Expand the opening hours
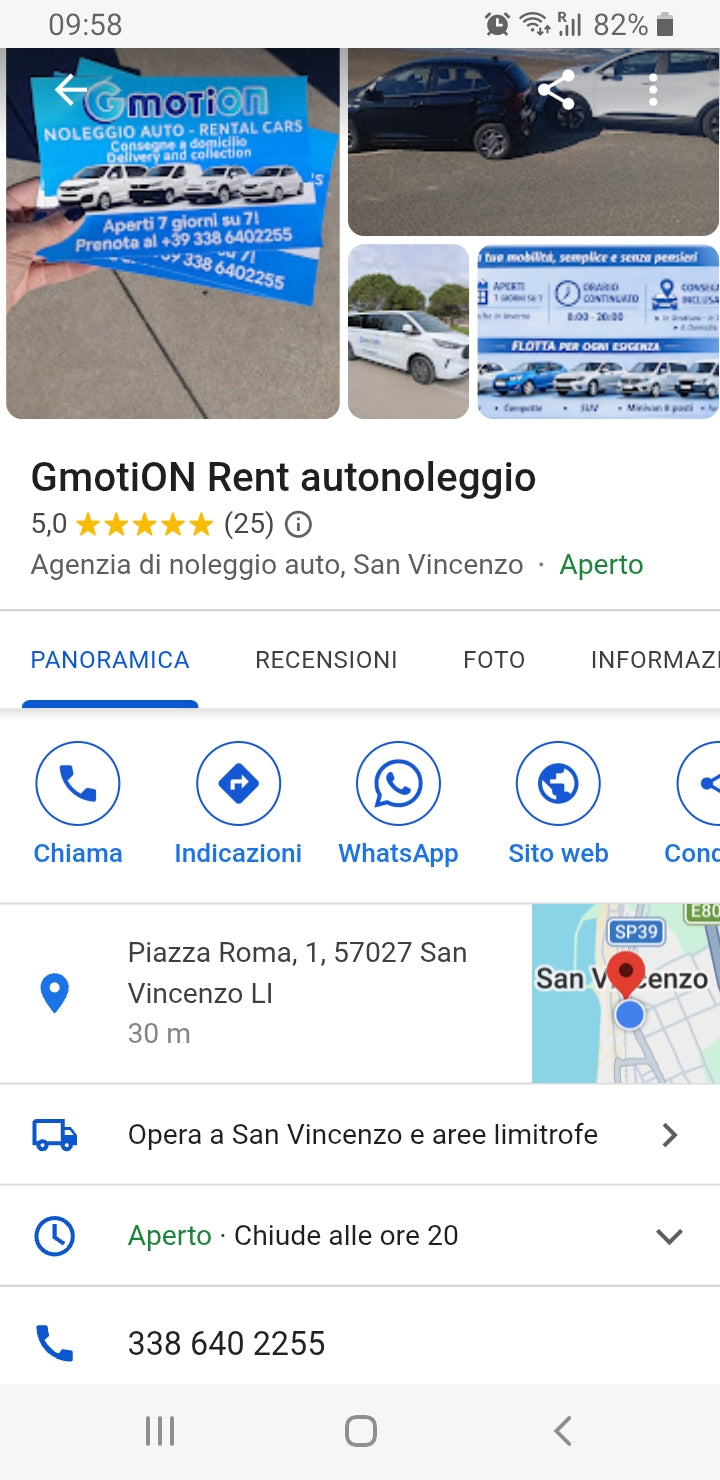720x1480 pixels. coord(668,1236)
